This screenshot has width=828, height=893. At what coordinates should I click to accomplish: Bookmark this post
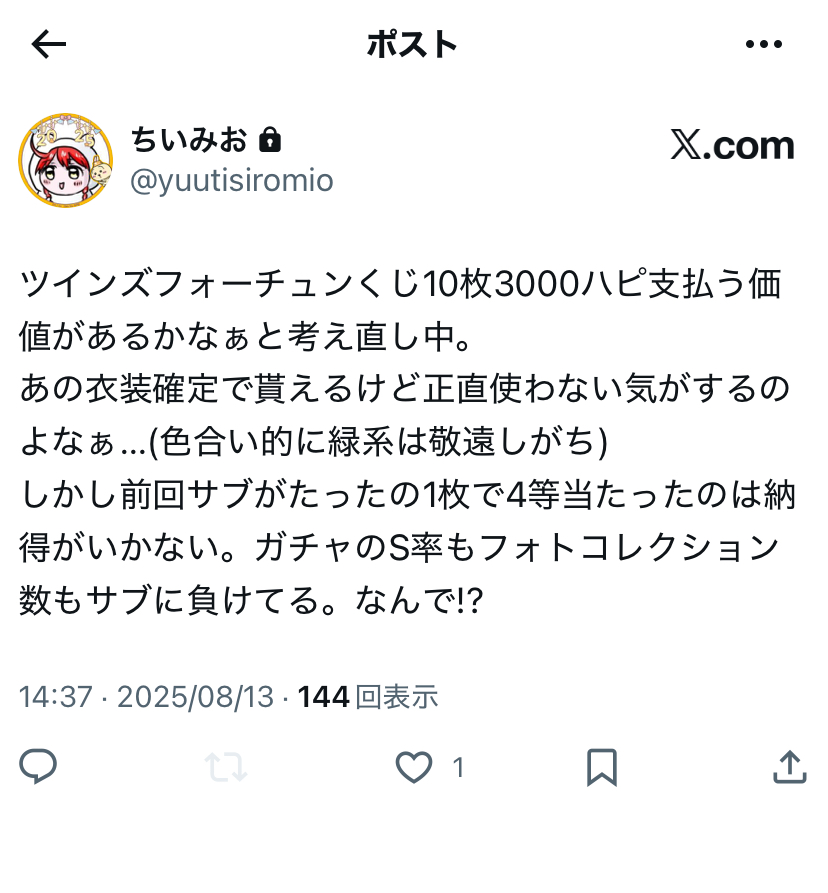(x=601, y=767)
